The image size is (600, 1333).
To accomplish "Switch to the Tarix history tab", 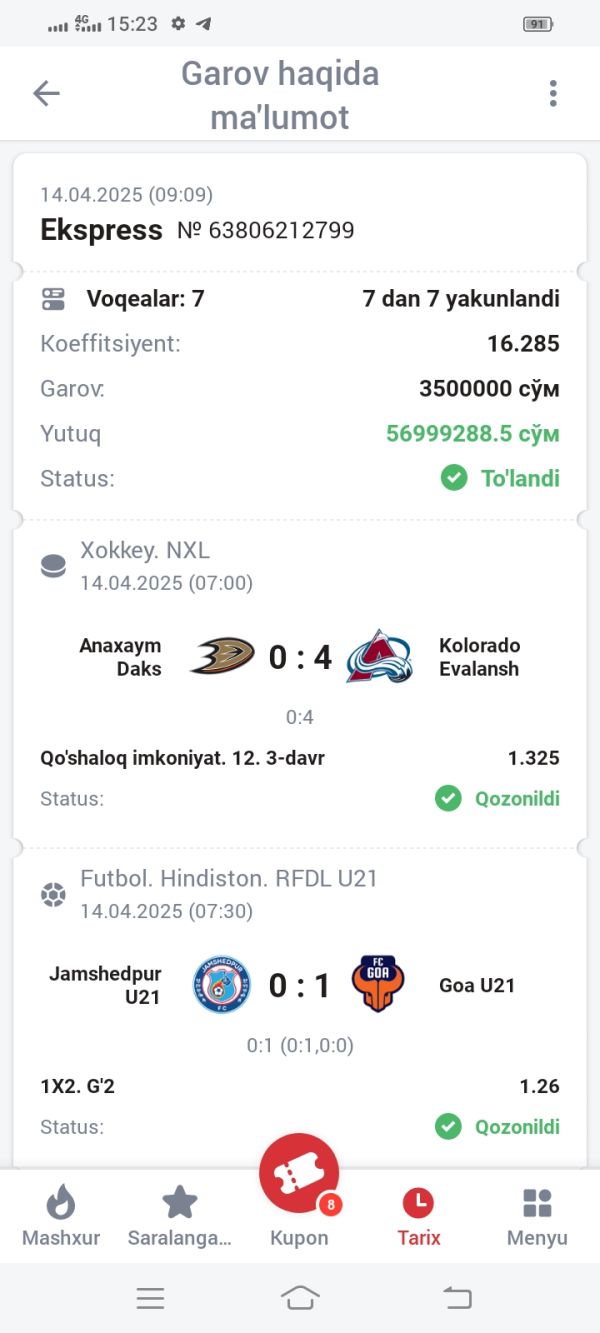I will (x=418, y=1216).
